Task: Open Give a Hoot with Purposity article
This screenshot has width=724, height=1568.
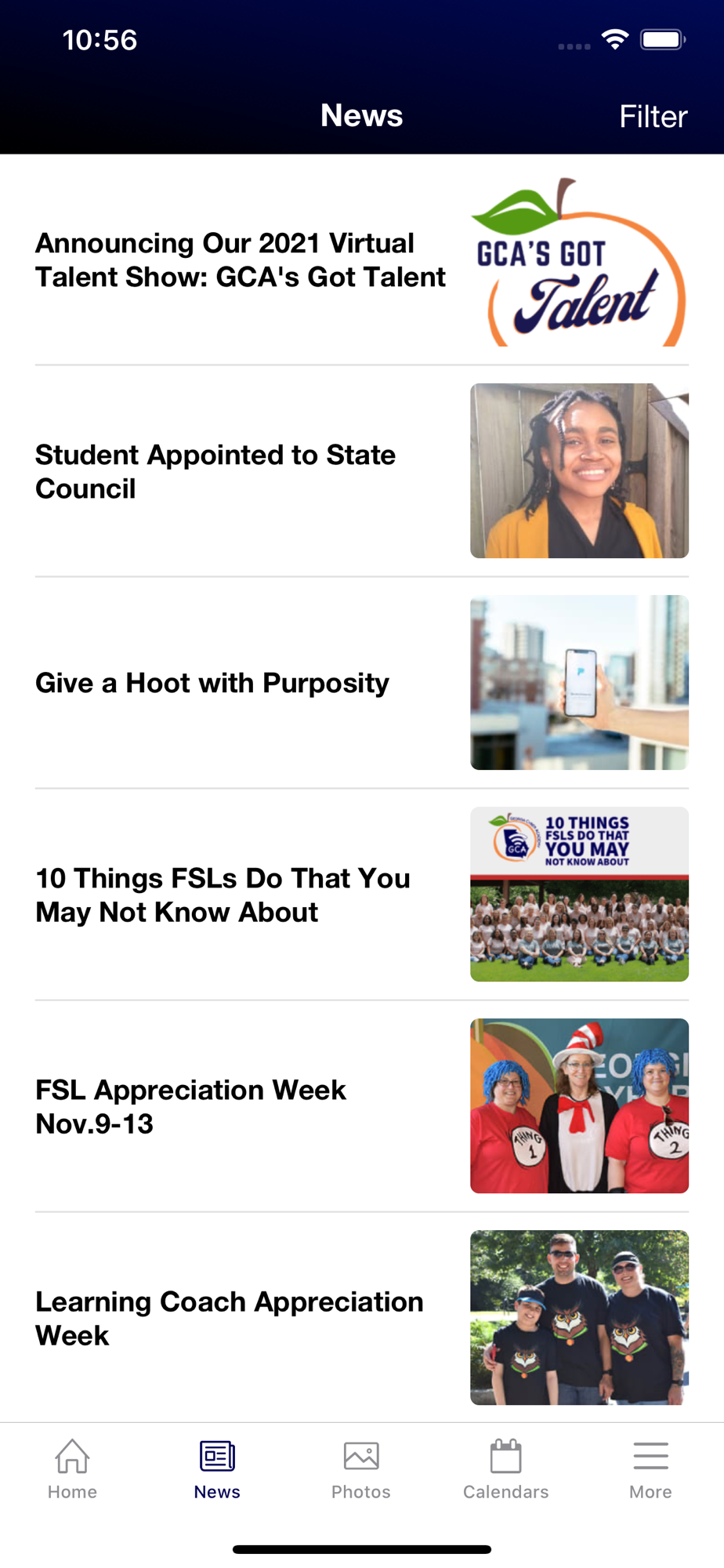Action: tap(212, 683)
